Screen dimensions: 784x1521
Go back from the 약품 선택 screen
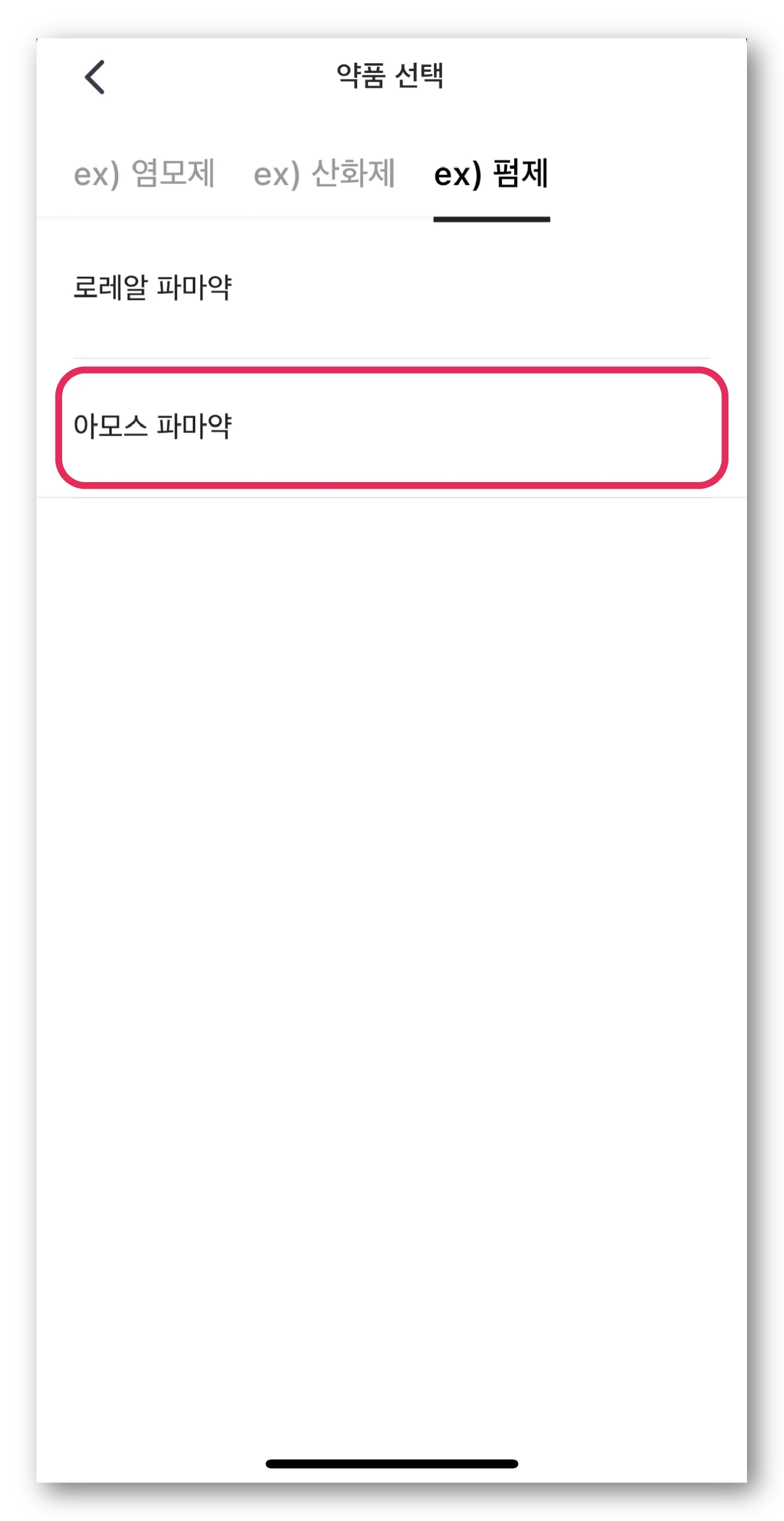click(95, 77)
